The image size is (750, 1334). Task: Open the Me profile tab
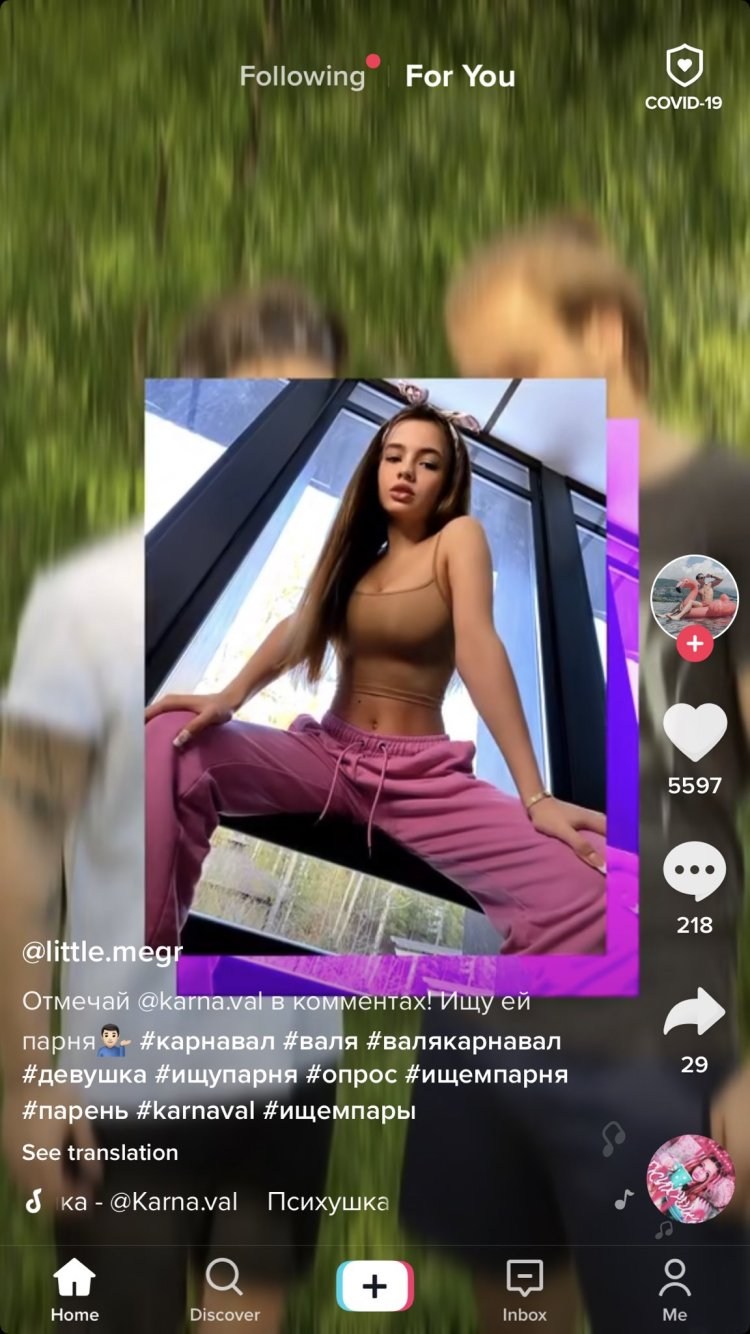675,1289
